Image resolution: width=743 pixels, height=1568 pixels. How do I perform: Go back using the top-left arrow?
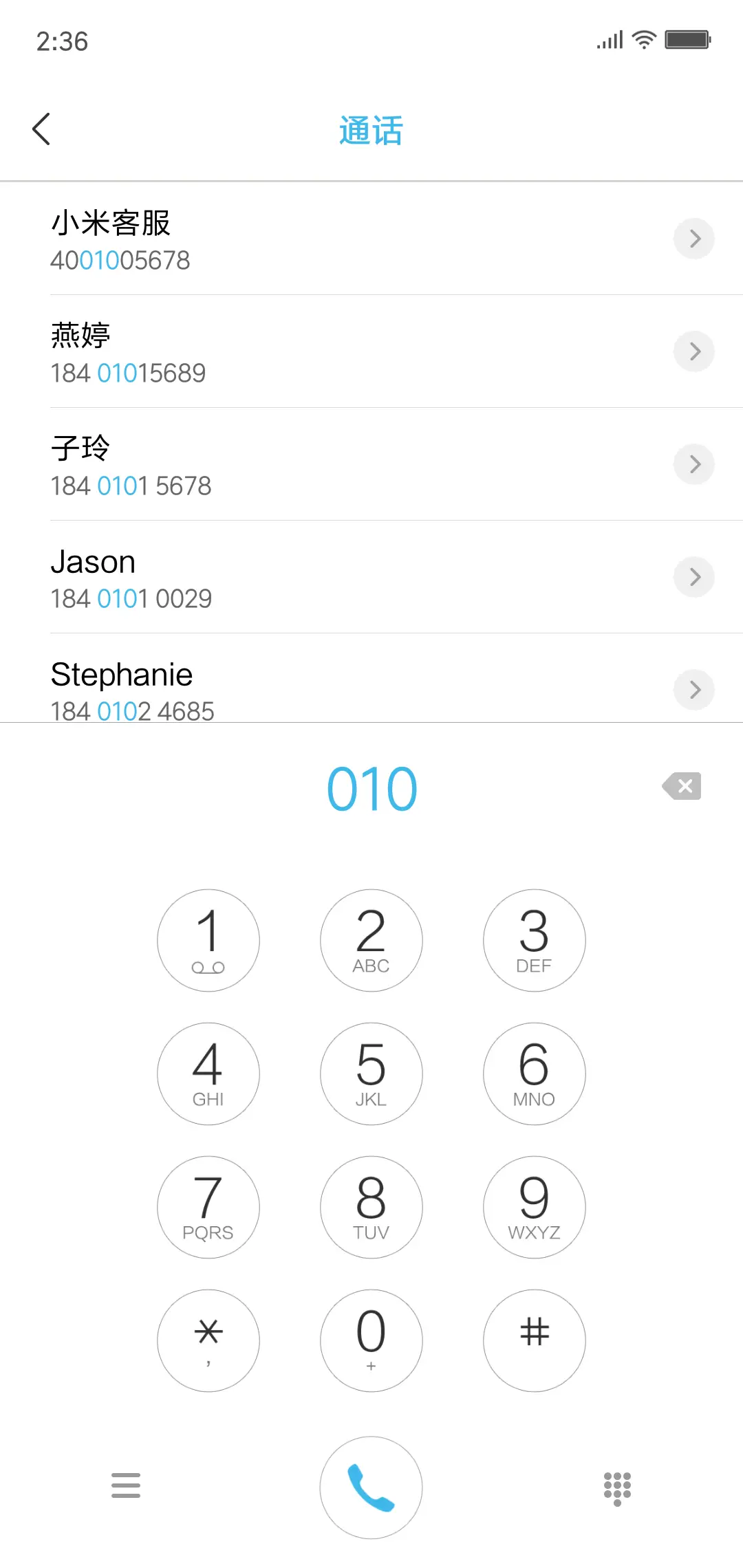coord(42,129)
